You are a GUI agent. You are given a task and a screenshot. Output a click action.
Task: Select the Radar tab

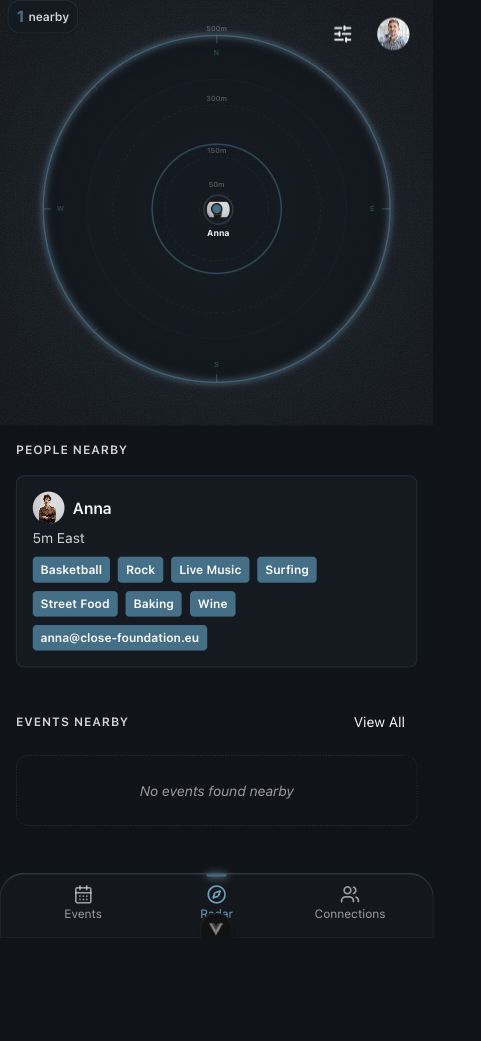pos(216,903)
